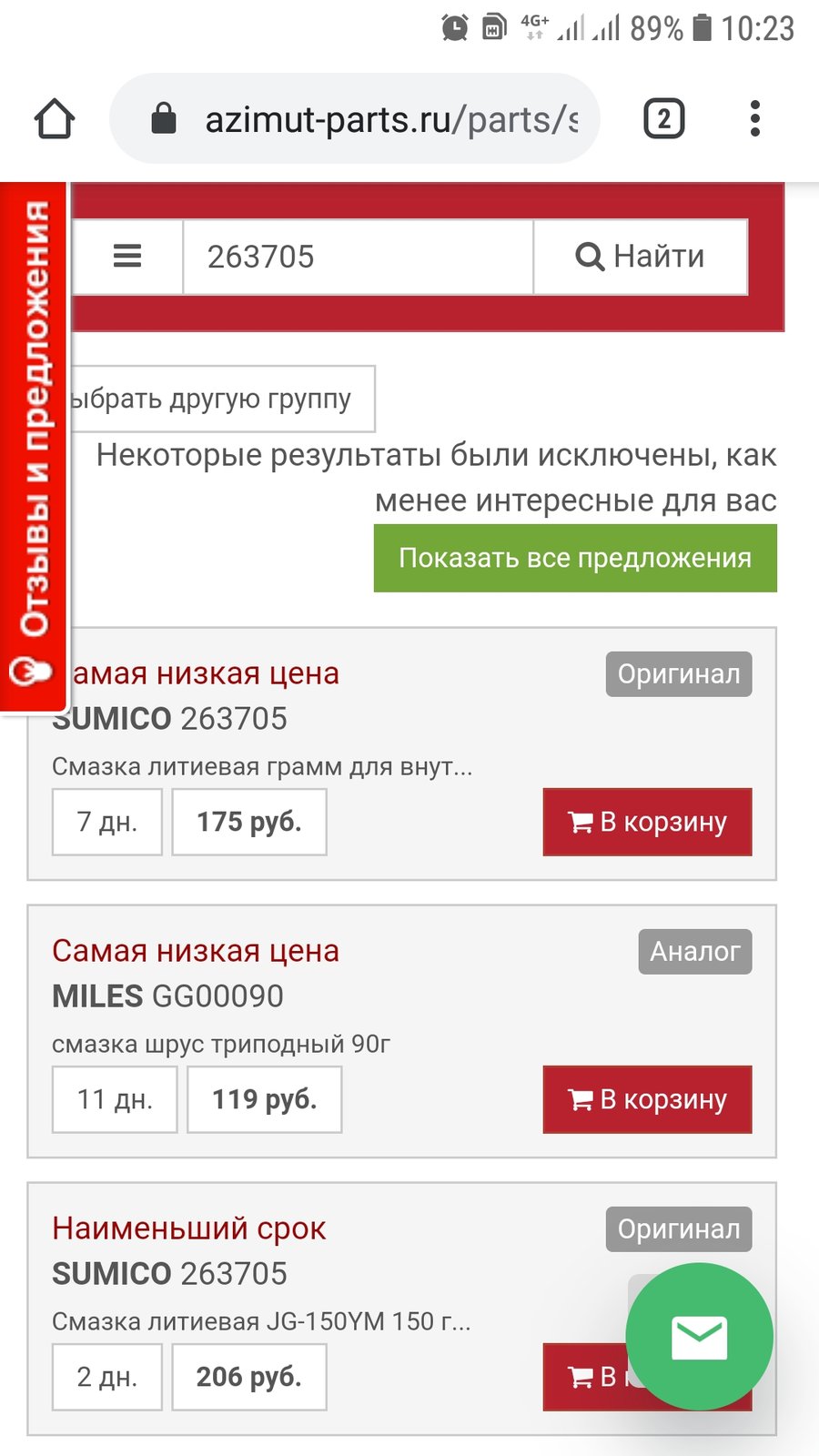Image resolution: width=819 pixels, height=1456 pixels.
Task: Tap Показать все предложения
Action: [x=575, y=558]
